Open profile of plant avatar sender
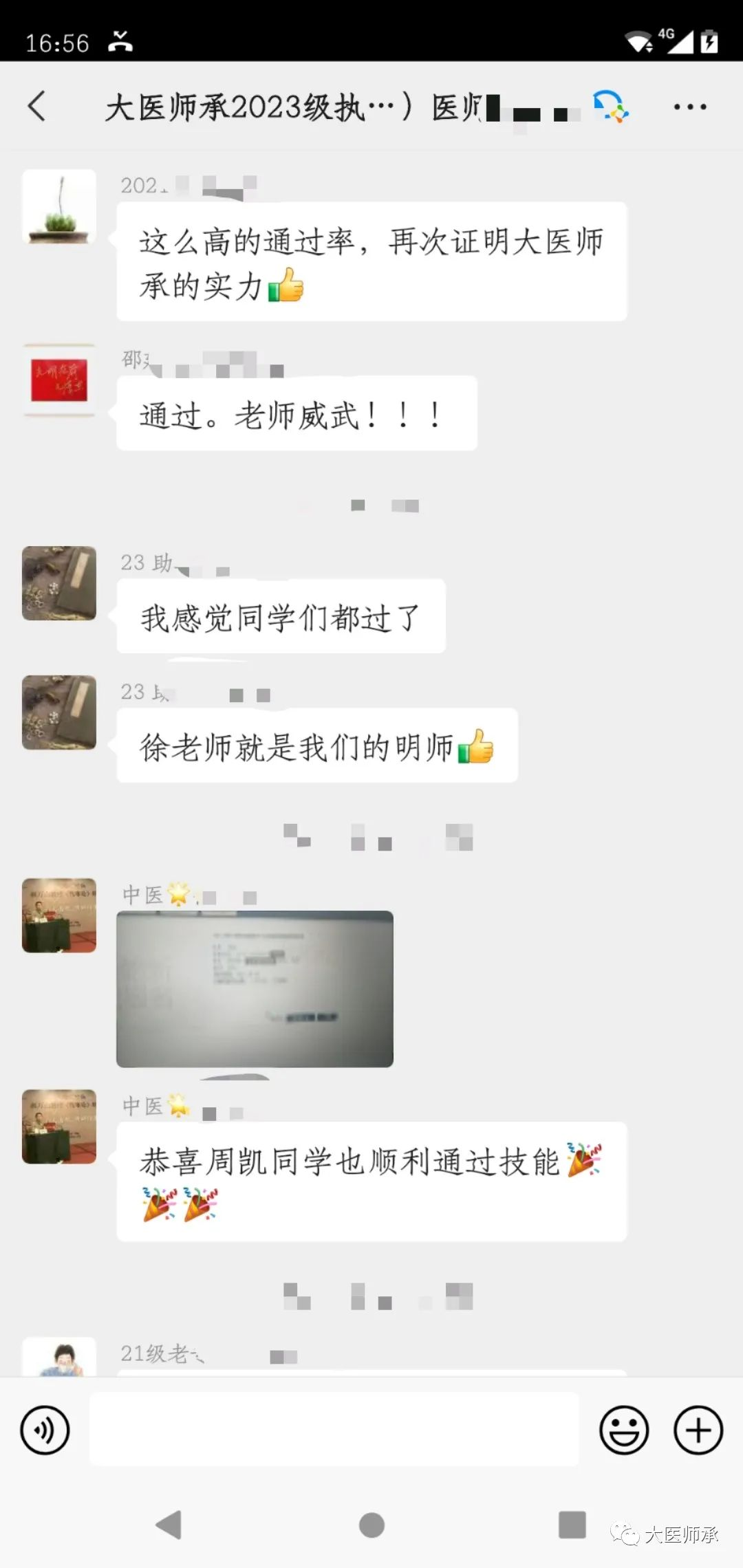Viewport: 743px width, 1568px height. (59, 206)
